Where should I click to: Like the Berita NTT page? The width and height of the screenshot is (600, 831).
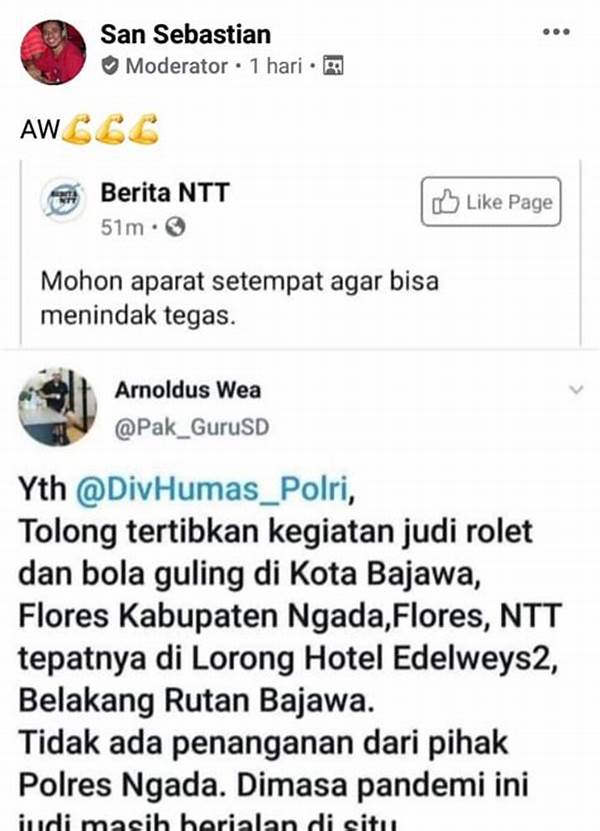pyautogui.click(x=491, y=203)
